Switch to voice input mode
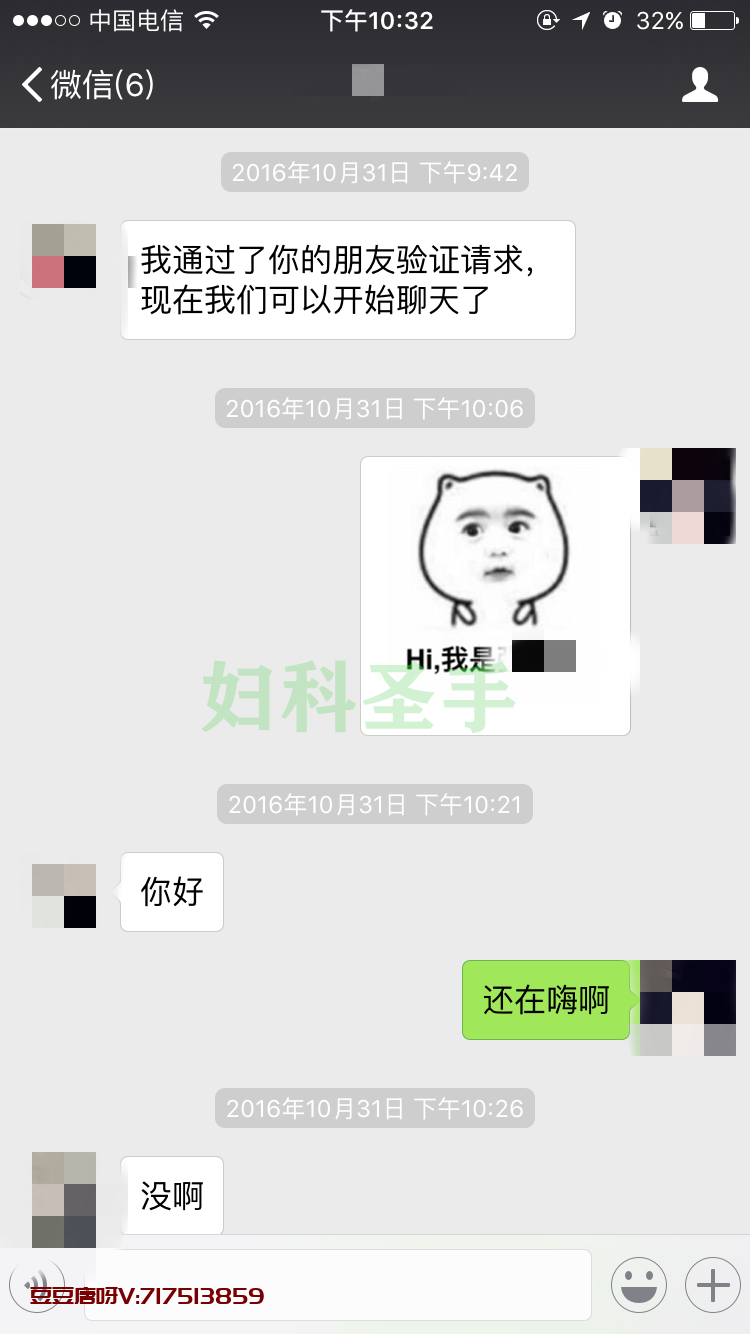Image resolution: width=750 pixels, height=1334 pixels. [36, 1284]
